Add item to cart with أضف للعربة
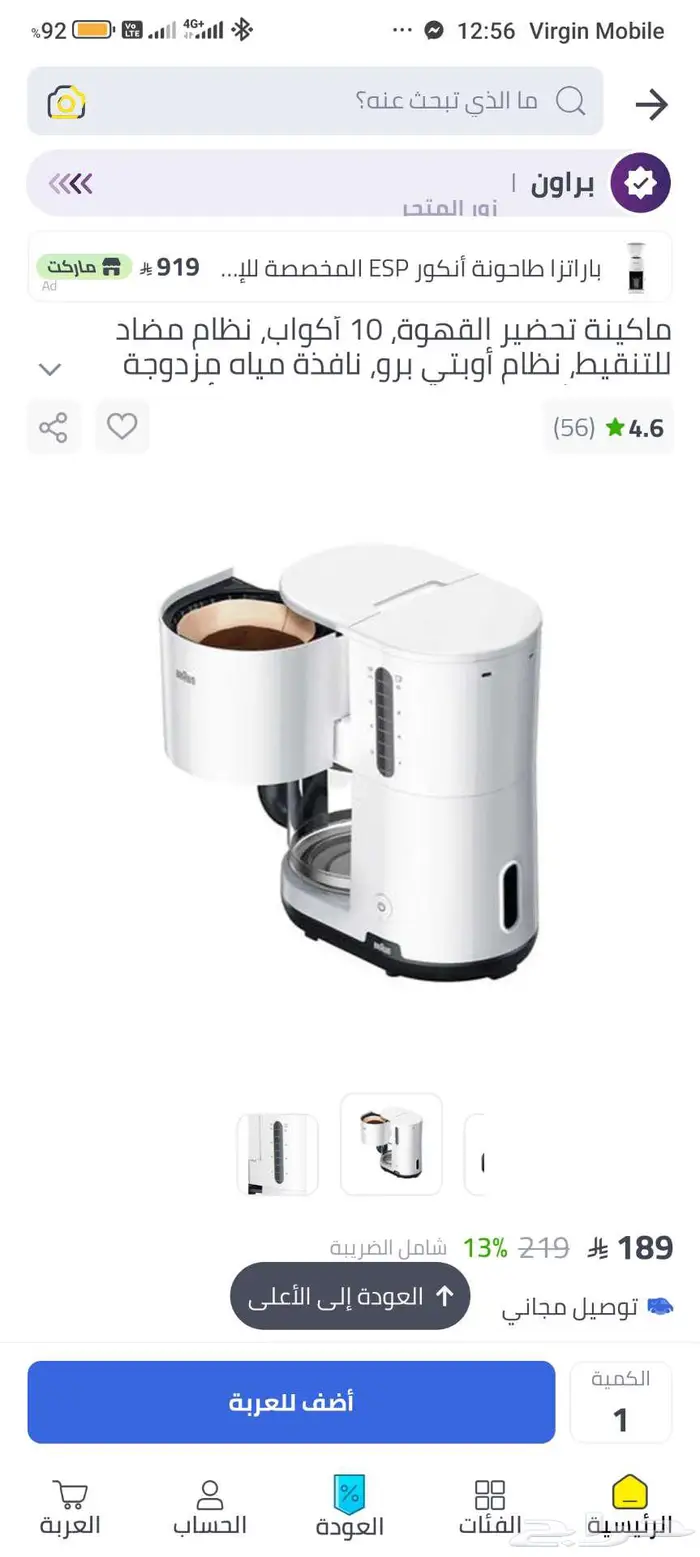The width and height of the screenshot is (700, 1557). pos(291,1402)
